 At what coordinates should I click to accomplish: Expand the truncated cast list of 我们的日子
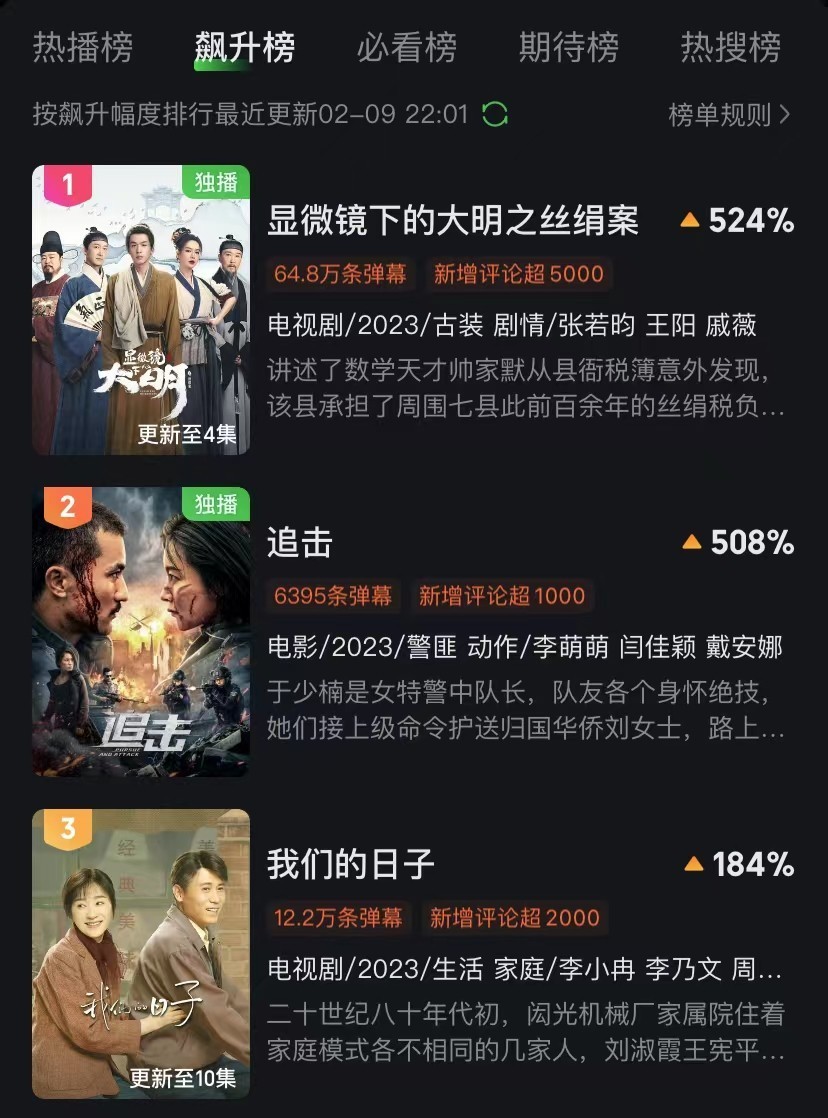pyautogui.click(x=768, y=969)
